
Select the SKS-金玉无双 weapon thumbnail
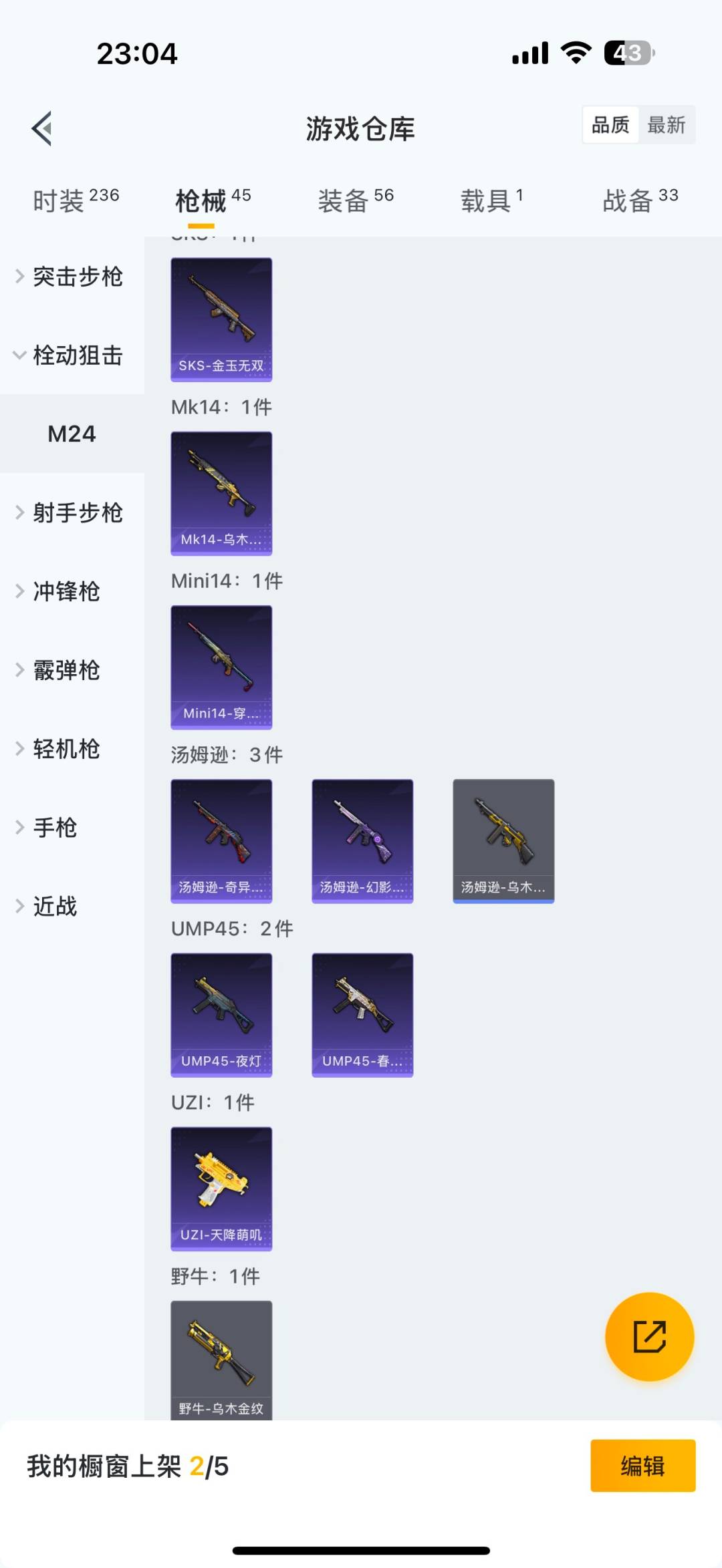221,319
